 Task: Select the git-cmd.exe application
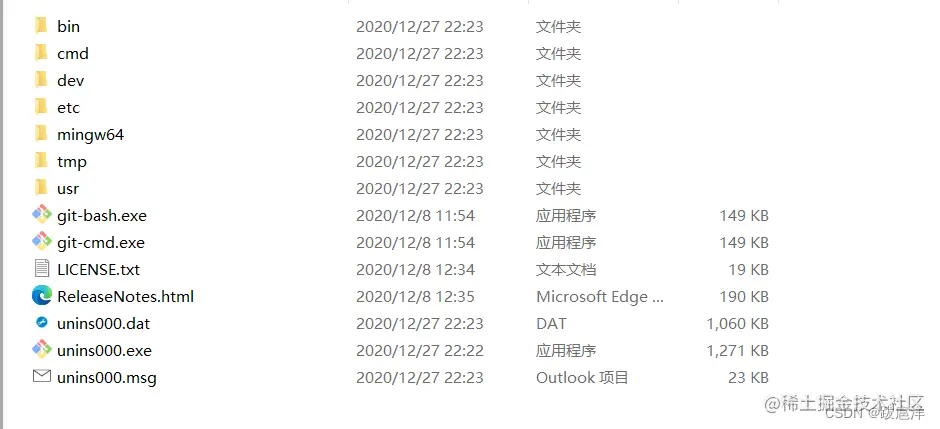(100, 242)
